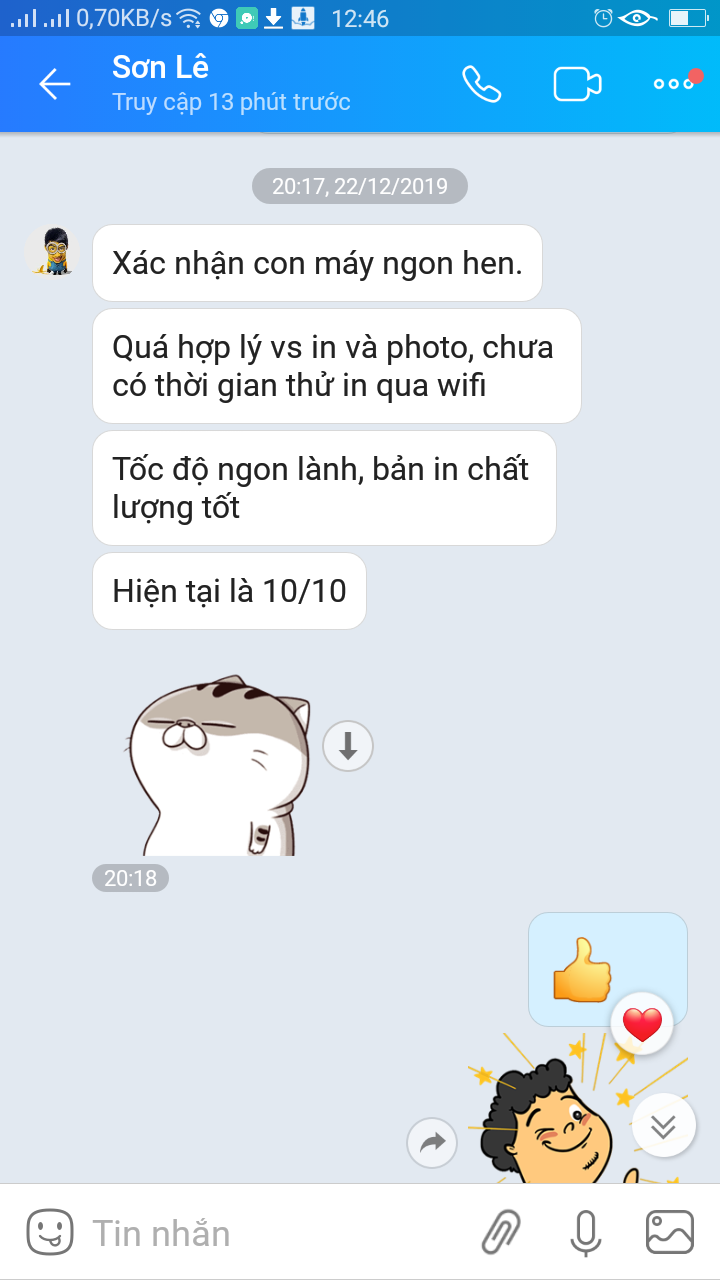Tap the heart reaction on the sticker

pos(643,1024)
